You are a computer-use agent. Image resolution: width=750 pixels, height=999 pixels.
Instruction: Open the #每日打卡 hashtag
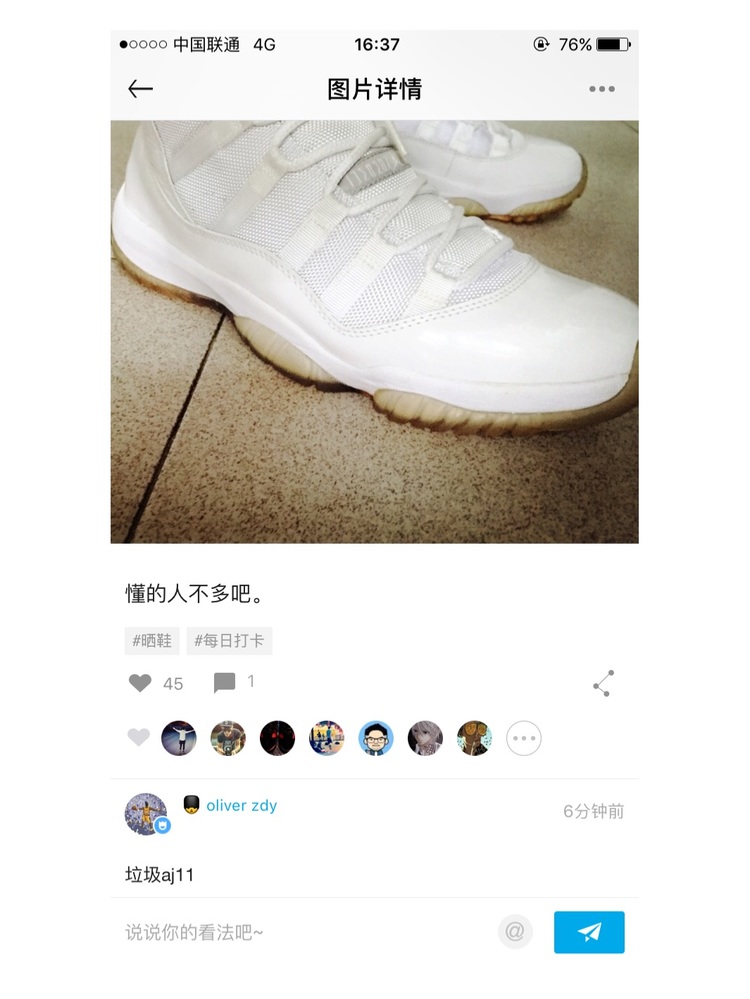coord(229,641)
